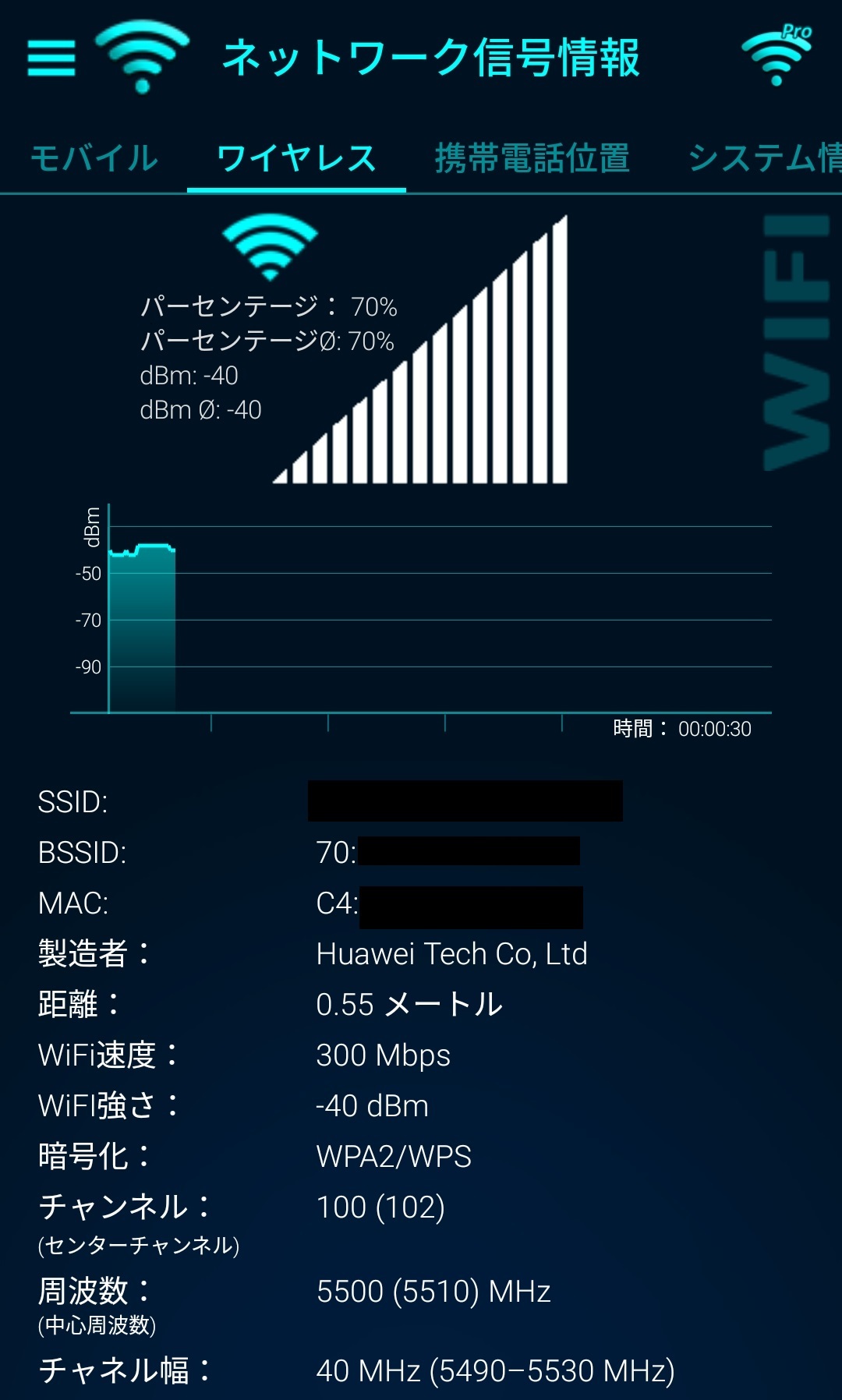The width and height of the screenshot is (842, 1400).
Task: Open the 携帯電話位置 tab
Action: pyautogui.click(x=532, y=158)
